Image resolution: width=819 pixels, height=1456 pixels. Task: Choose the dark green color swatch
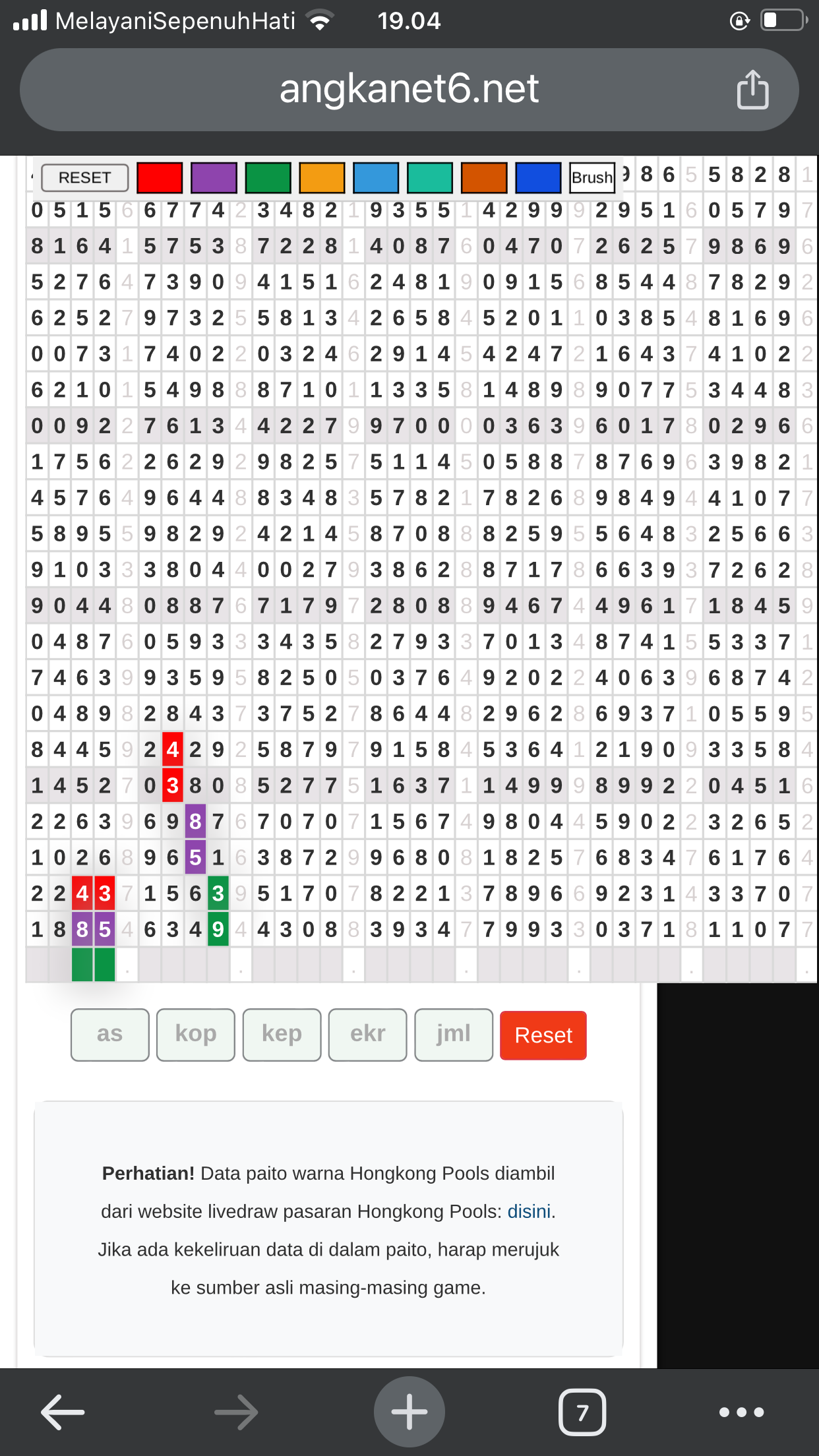click(x=268, y=178)
